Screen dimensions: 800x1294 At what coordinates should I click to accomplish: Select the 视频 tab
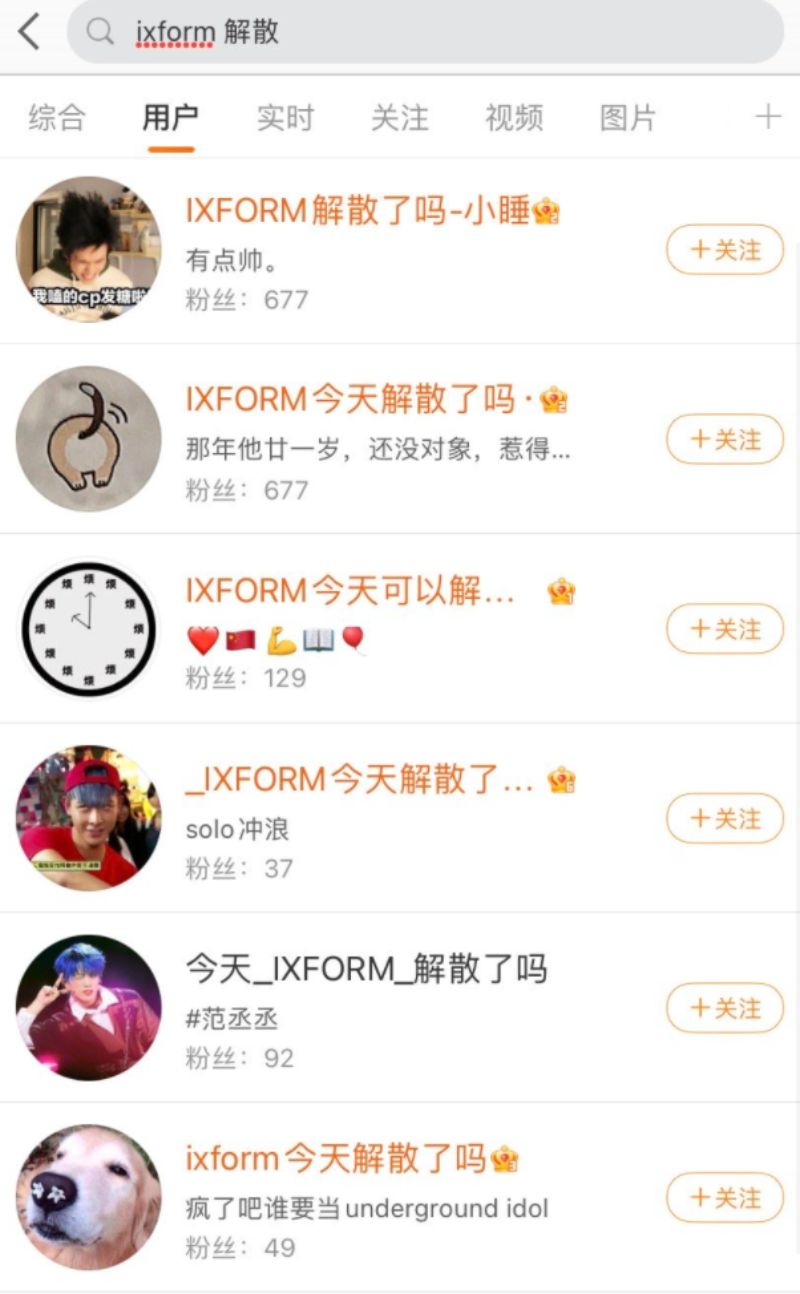(514, 118)
